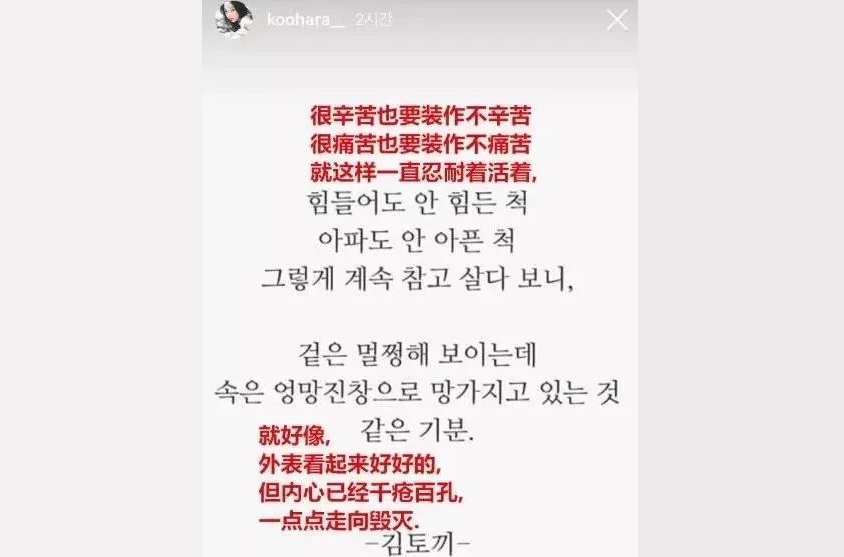Close the koohara__ story
844x557 pixels.
(x=618, y=20)
